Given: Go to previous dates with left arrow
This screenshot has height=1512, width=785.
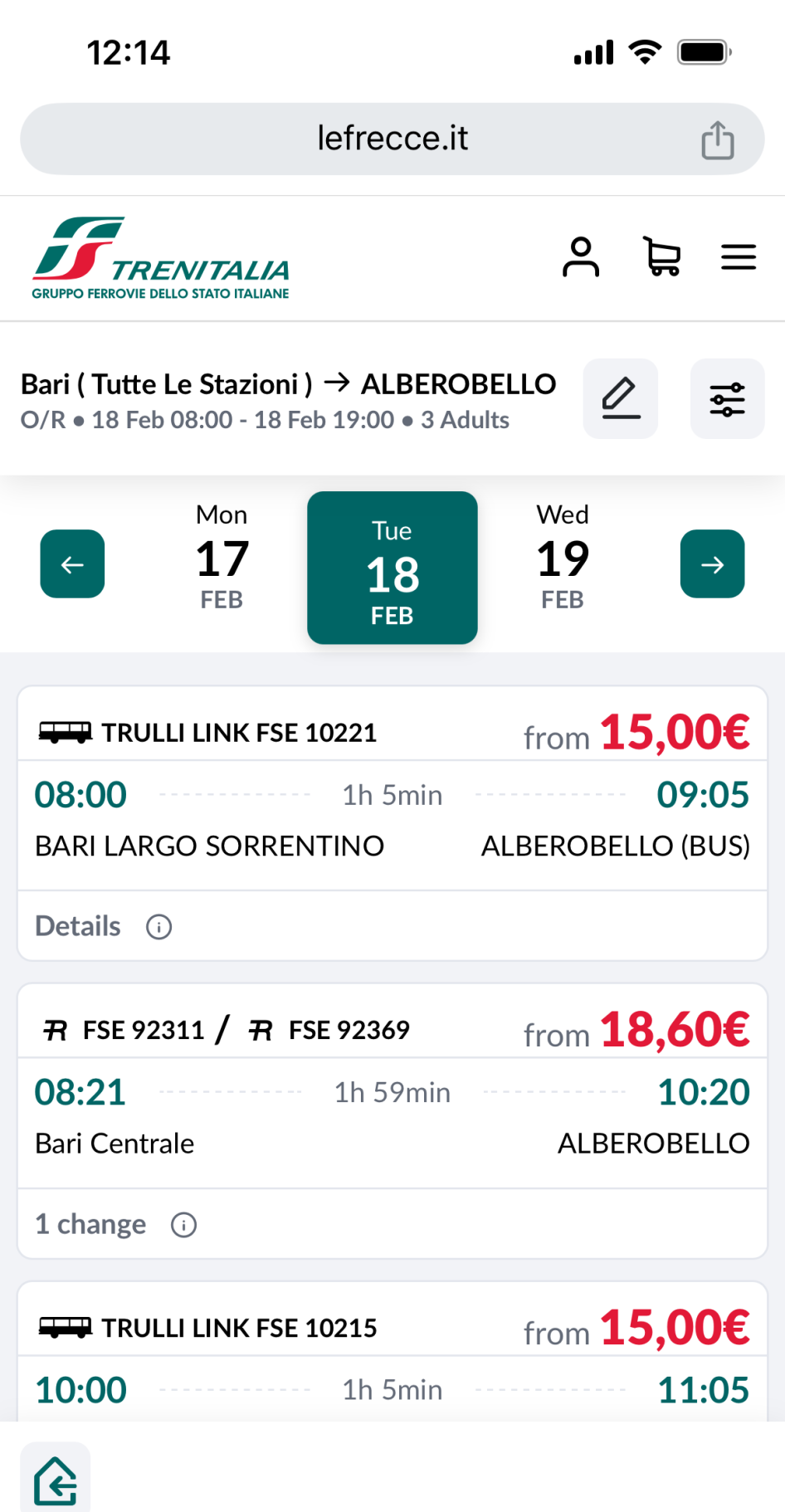Looking at the screenshot, I should [72, 564].
